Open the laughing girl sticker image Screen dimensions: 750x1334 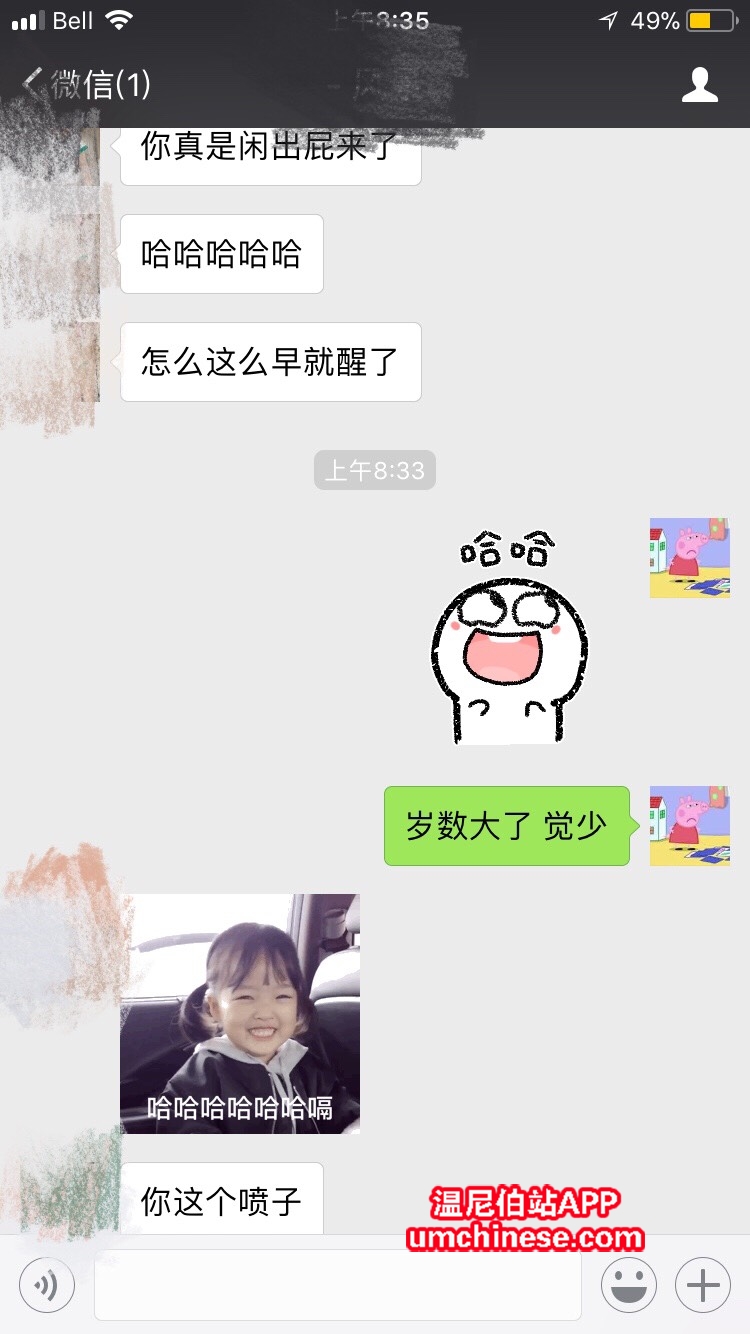pyautogui.click(x=240, y=1013)
